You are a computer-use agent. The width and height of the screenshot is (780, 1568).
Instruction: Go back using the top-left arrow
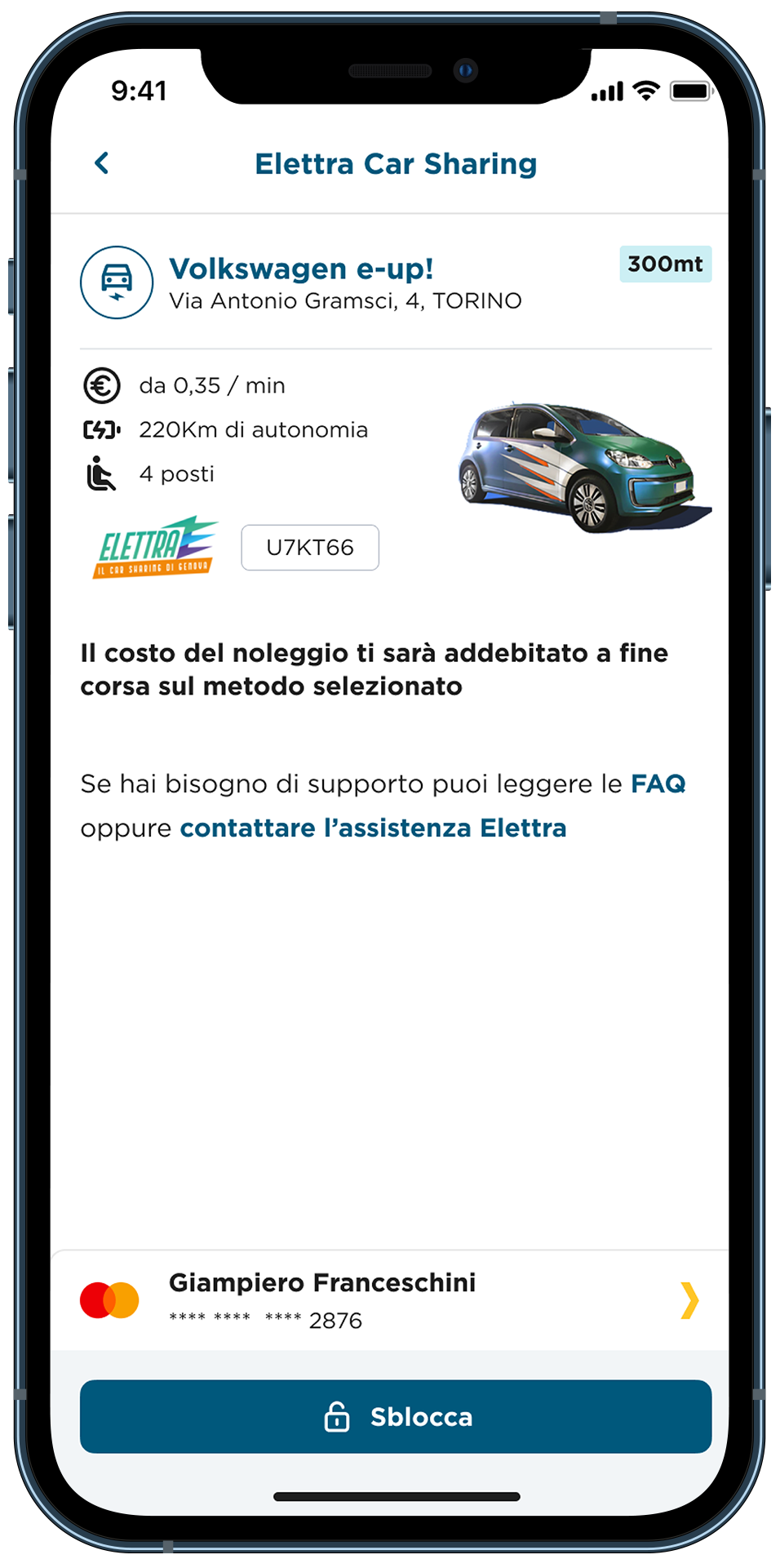(102, 163)
